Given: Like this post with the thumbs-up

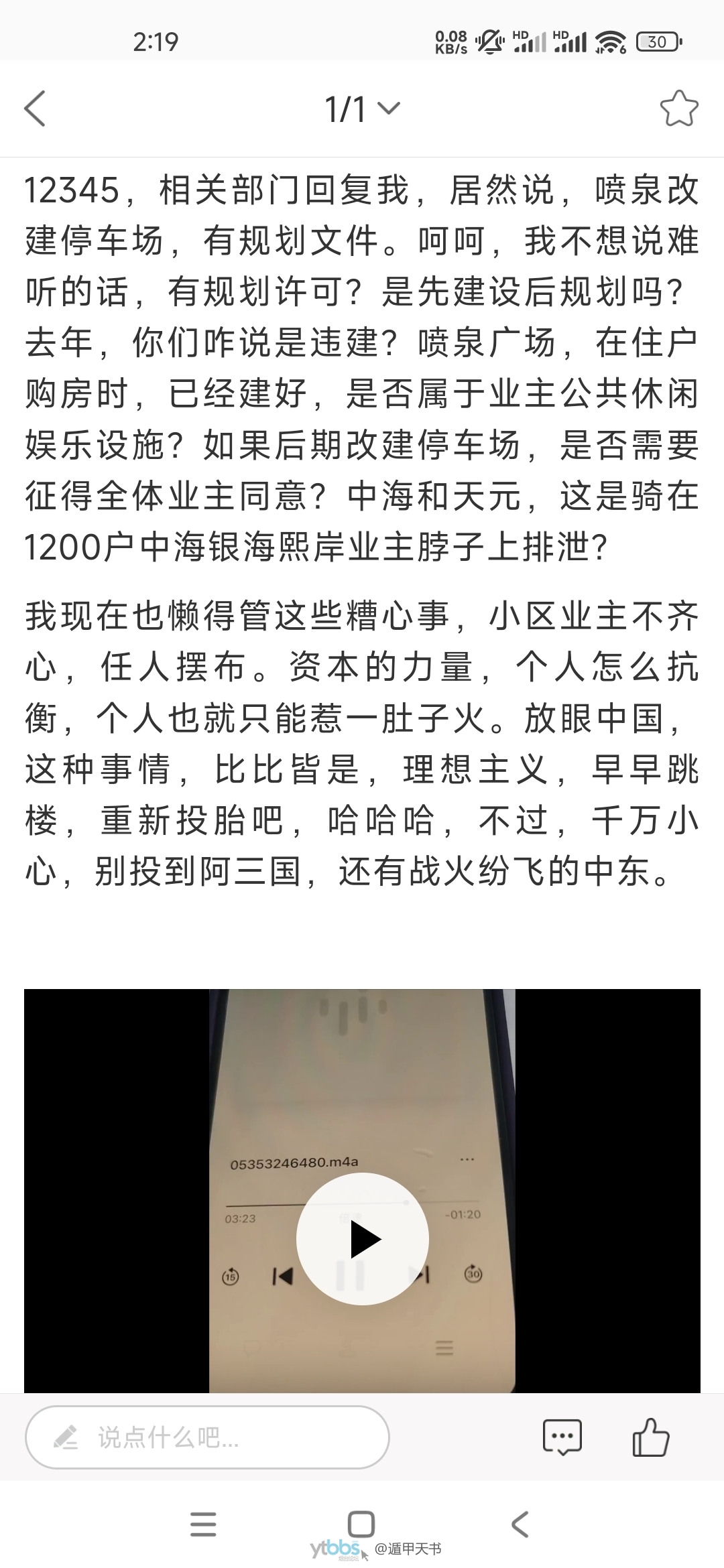Looking at the screenshot, I should [x=650, y=1437].
